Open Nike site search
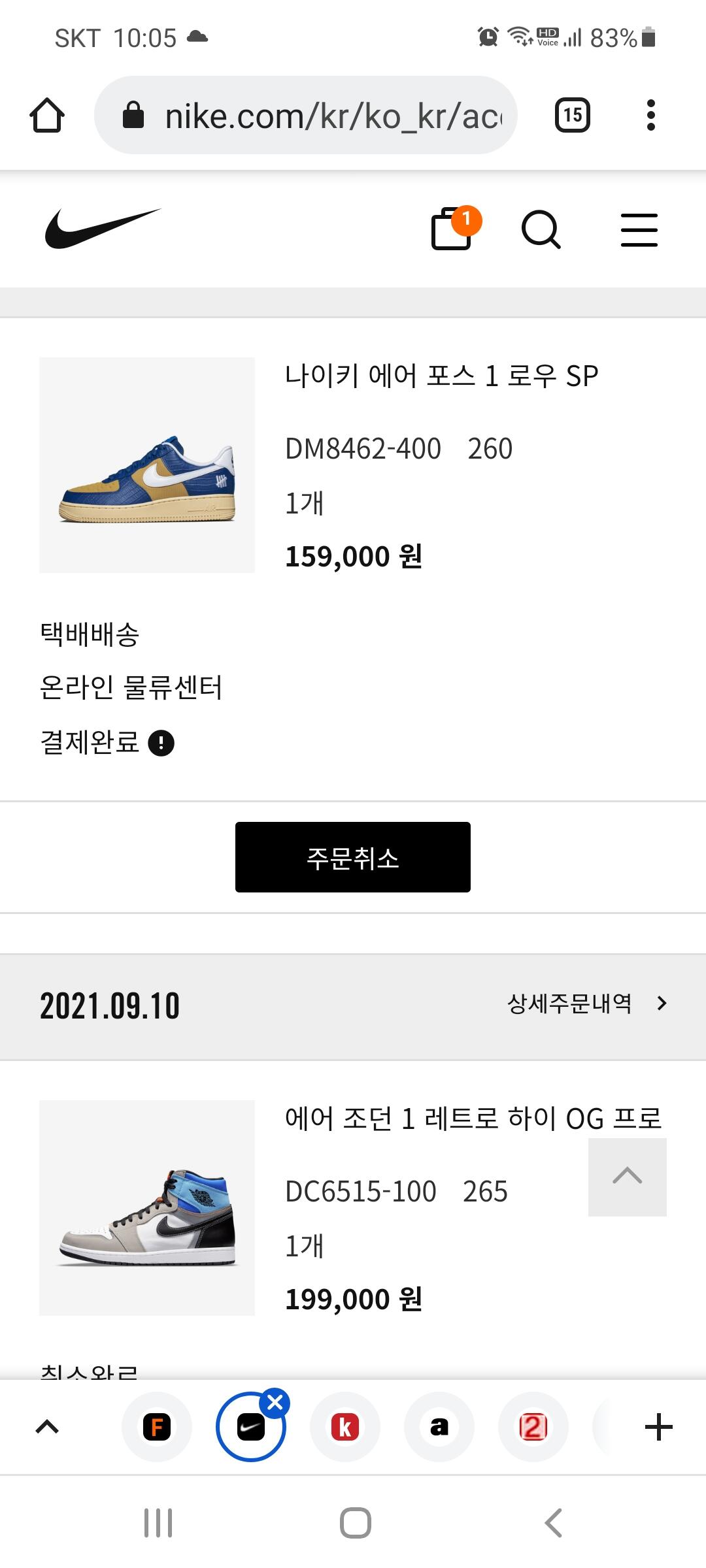This screenshot has width=706, height=1568. (x=541, y=230)
